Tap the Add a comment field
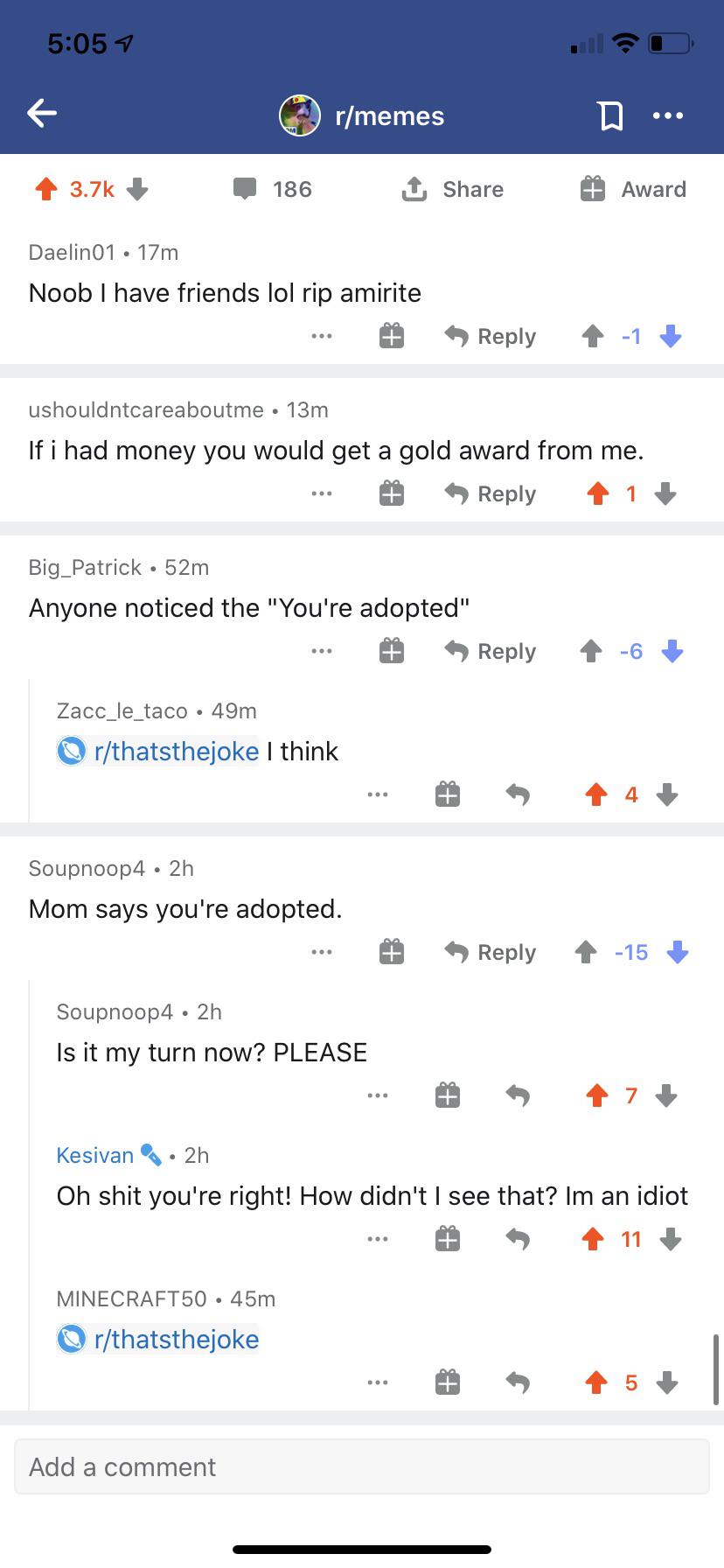Image resolution: width=724 pixels, height=1568 pixels. tap(362, 1466)
